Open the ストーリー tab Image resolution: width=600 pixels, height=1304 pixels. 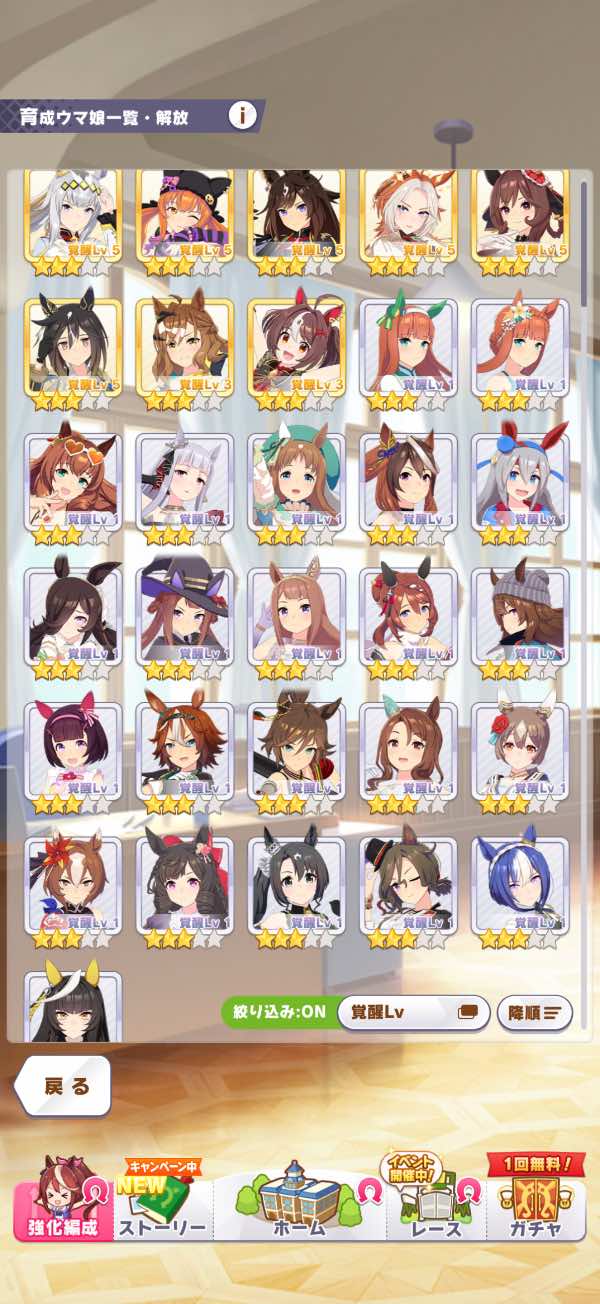coord(162,1205)
